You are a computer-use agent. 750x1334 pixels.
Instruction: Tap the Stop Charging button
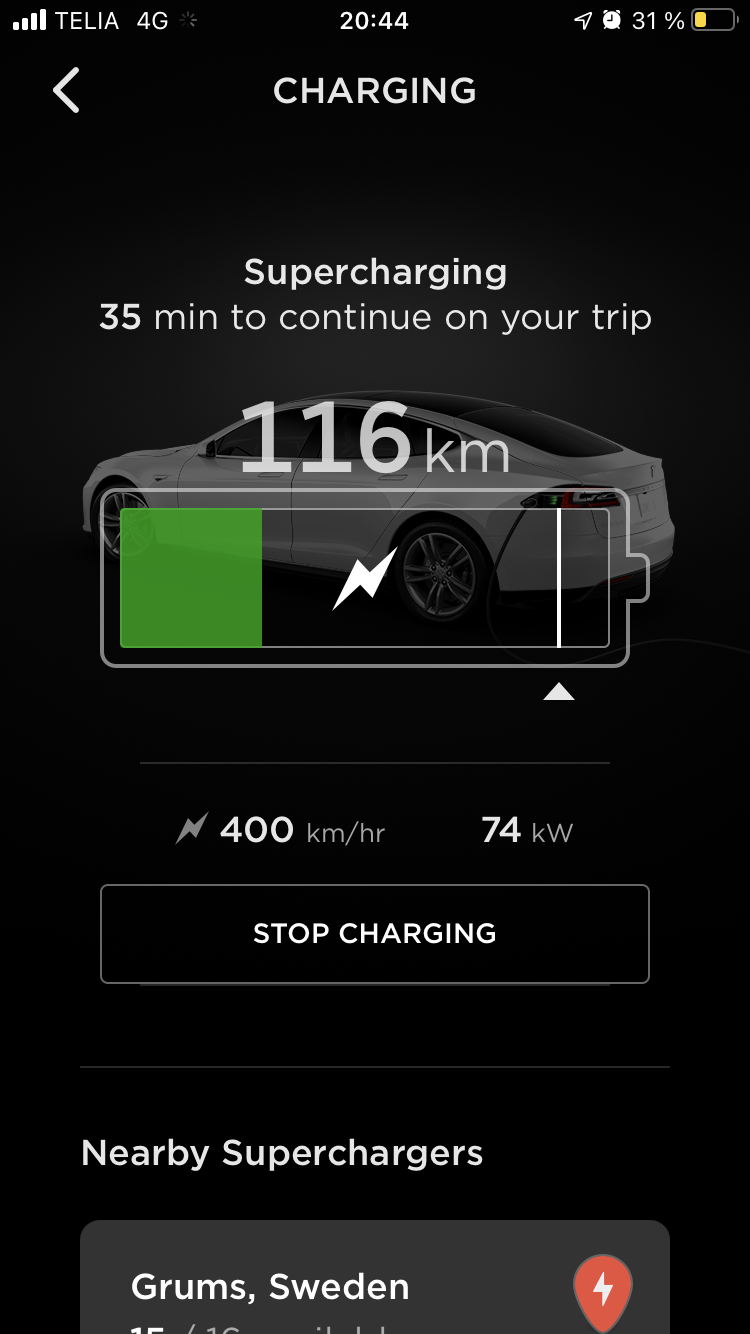click(x=375, y=933)
